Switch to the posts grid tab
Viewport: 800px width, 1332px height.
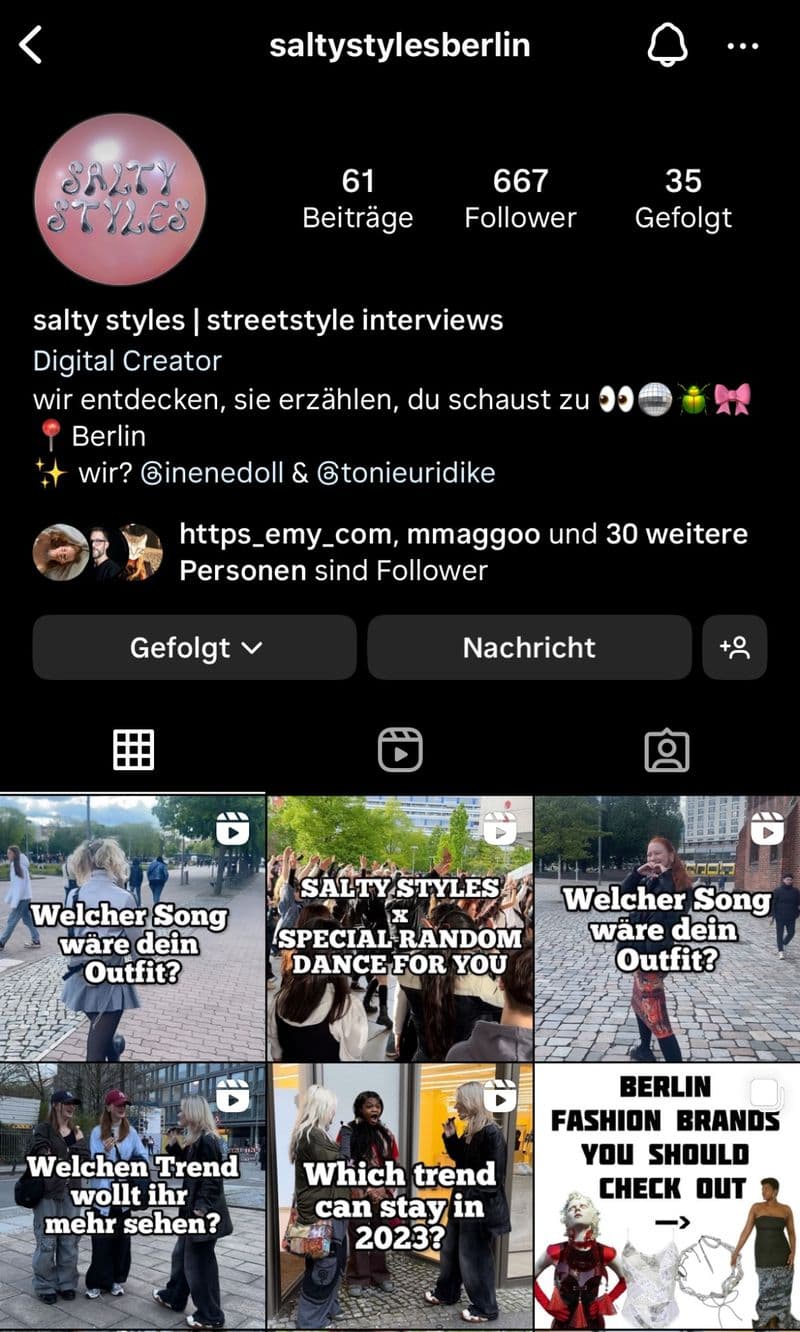[x=133, y=749]
